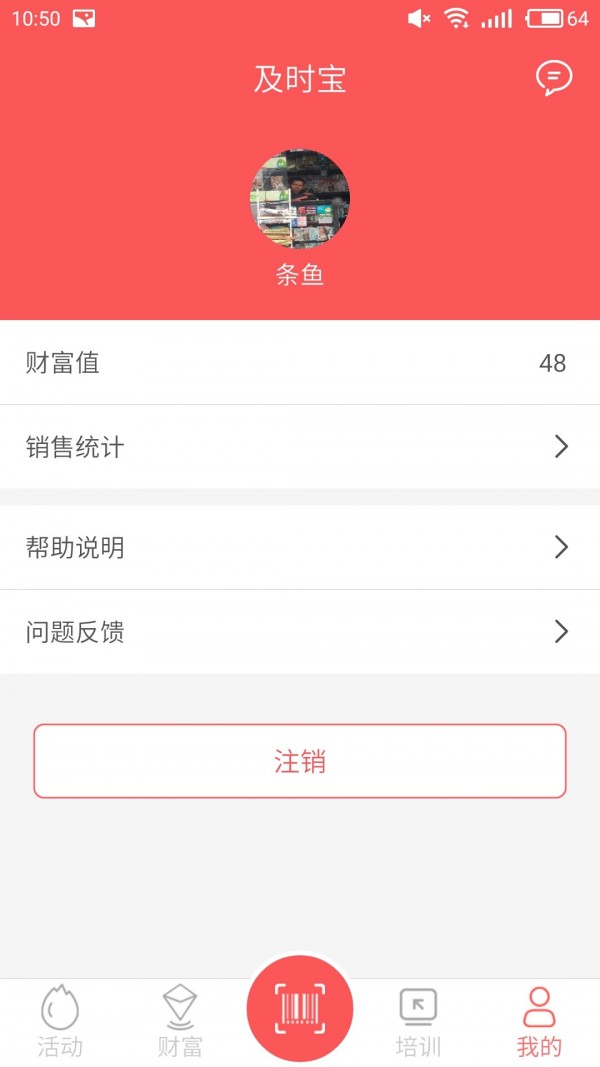Tap the 注销 logout button

coord(300,761)
